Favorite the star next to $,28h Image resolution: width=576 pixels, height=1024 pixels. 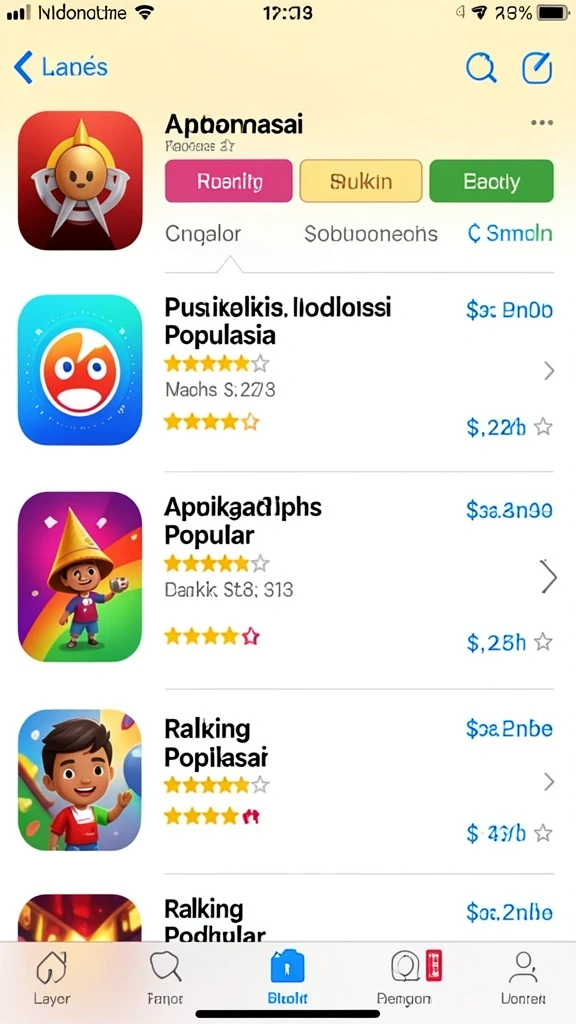point(543,643)
